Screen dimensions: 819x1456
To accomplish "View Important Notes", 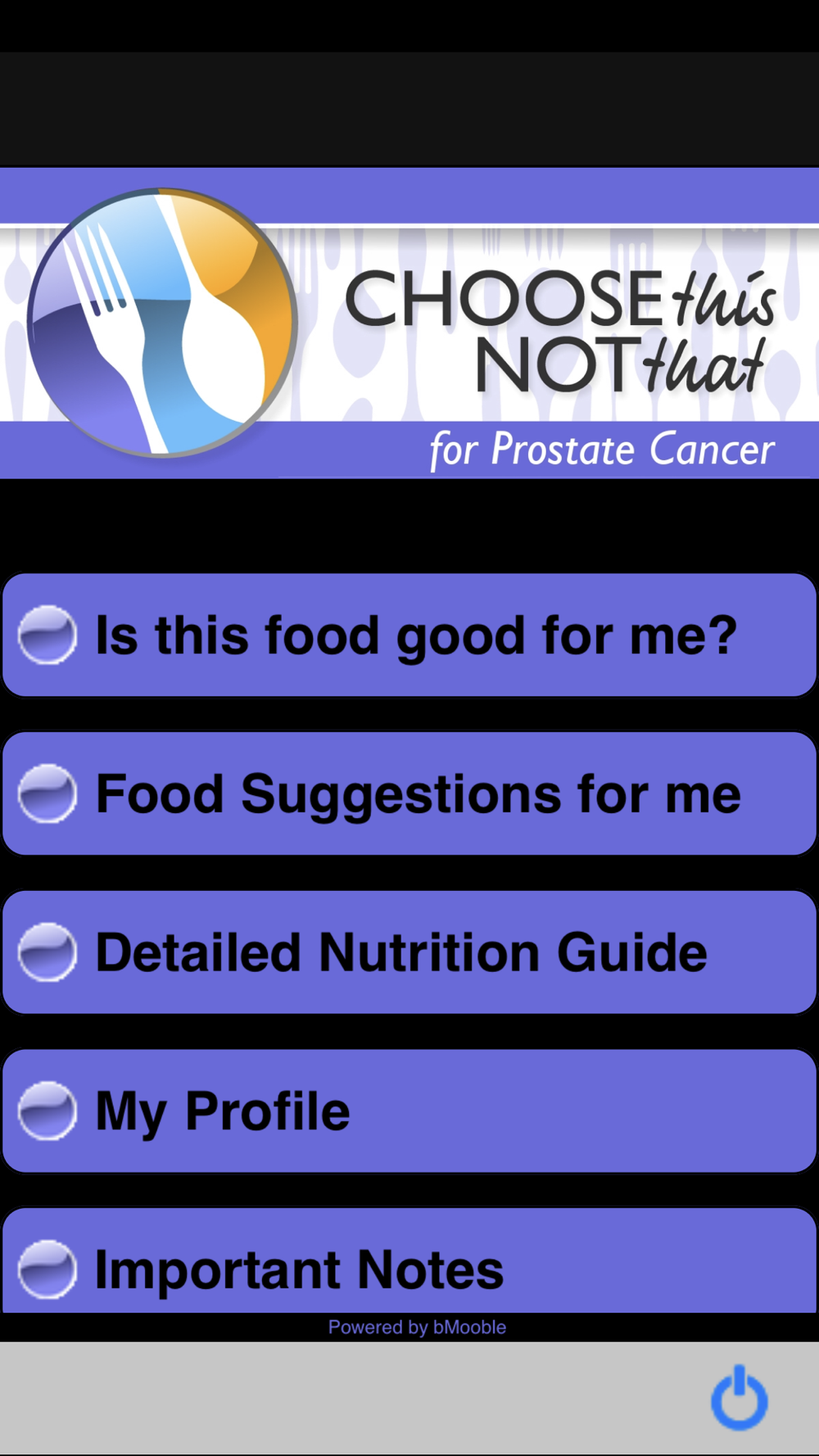I will (x=409, y=1261).
